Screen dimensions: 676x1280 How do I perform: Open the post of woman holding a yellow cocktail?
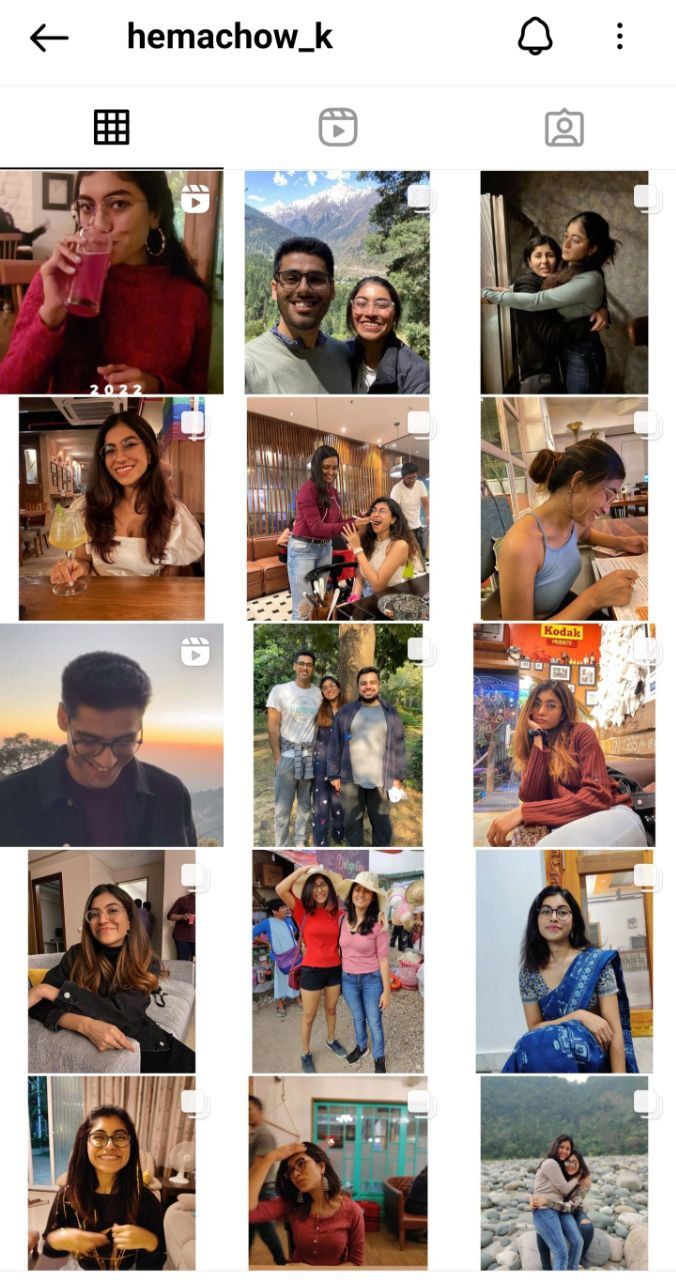111,509
